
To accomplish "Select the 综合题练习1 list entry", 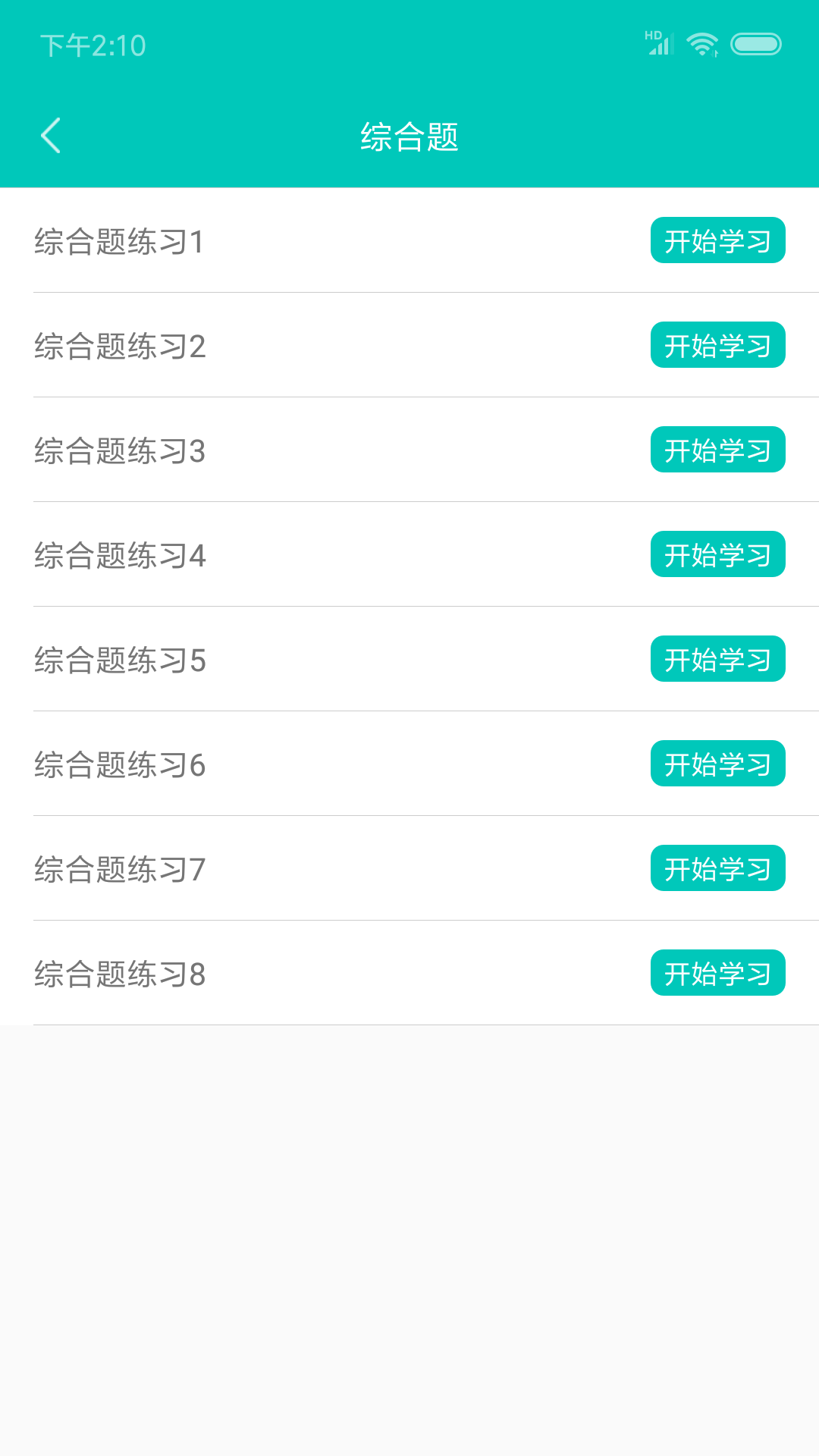I will pos(118,240).
